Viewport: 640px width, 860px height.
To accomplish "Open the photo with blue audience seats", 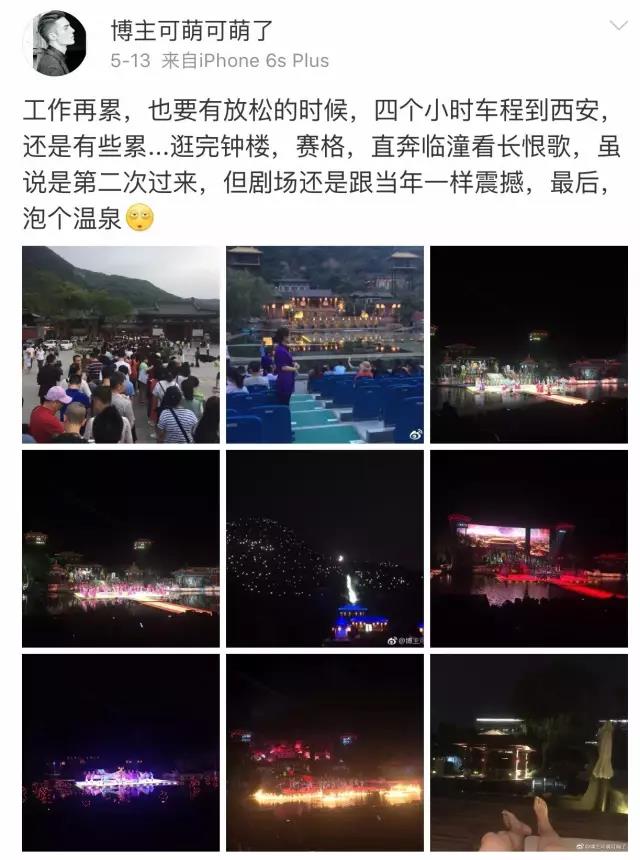I will pyautogui.click(x=325, y=344).
